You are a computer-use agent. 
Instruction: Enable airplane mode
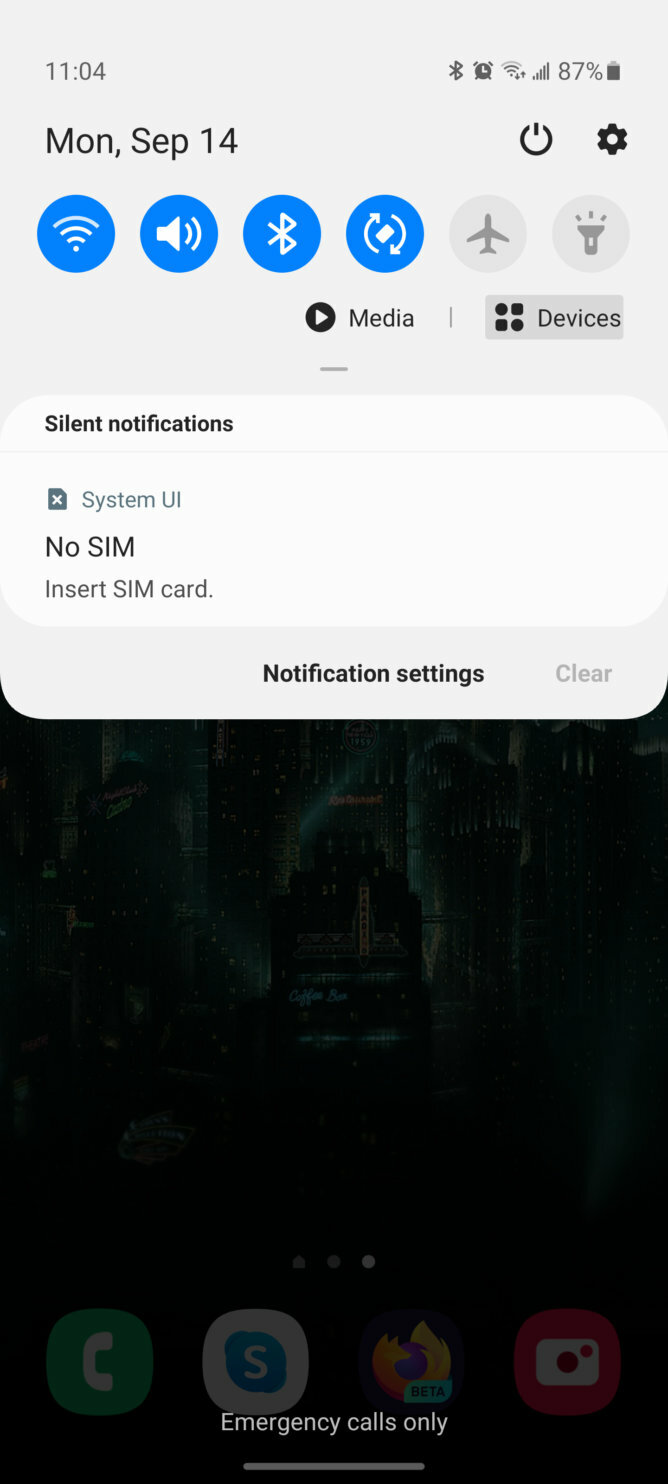(x=488, y=234)
